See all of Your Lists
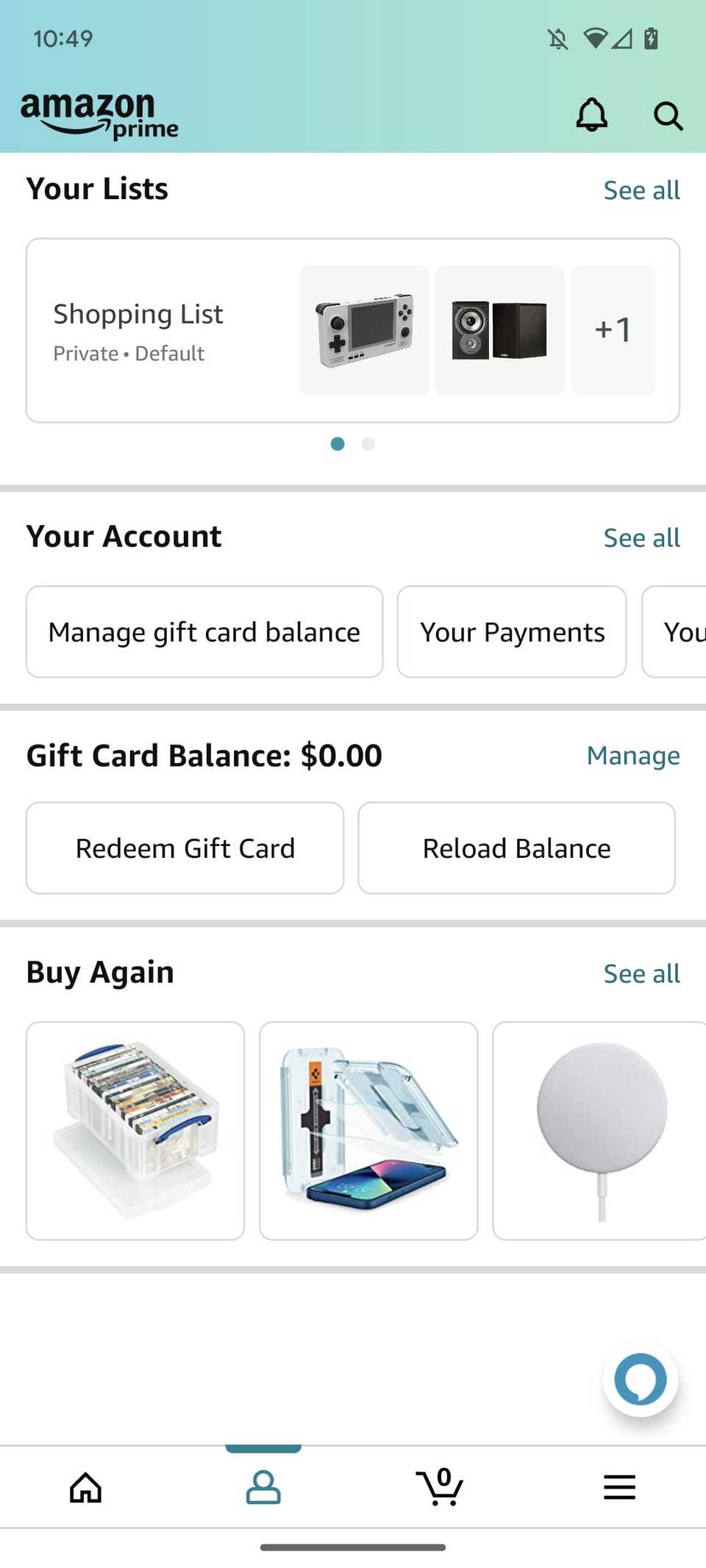Image resolution: width=706 pixels, height=1568 pixels. click(641, 190)
